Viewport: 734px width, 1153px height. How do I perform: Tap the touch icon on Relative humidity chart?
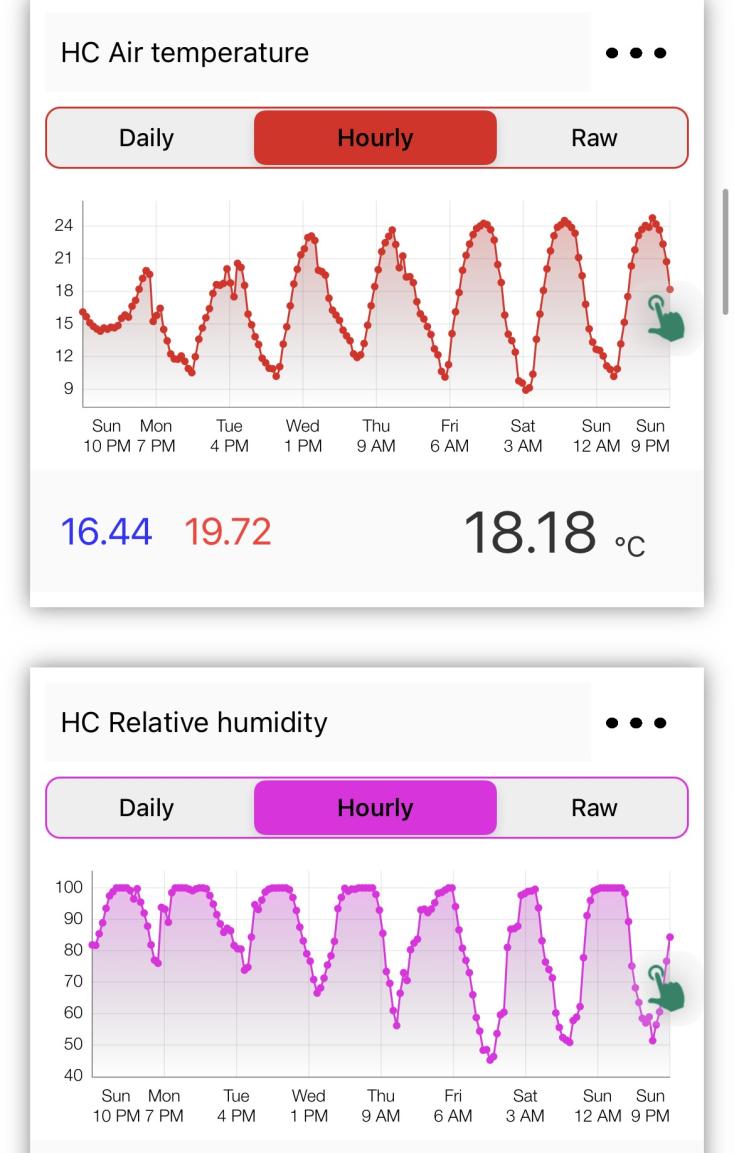click(667, 988)
